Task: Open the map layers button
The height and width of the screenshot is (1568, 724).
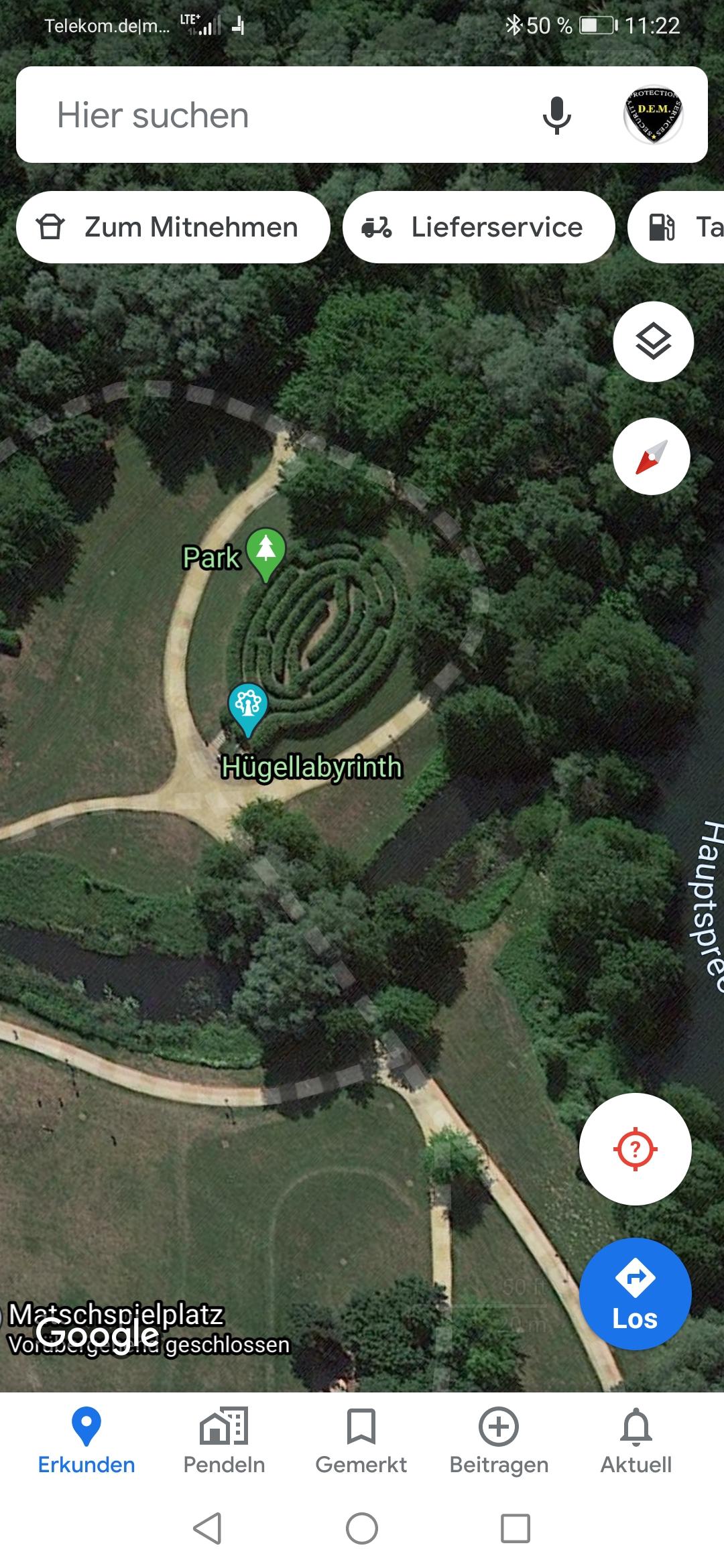Action: (x=653, y=342)
